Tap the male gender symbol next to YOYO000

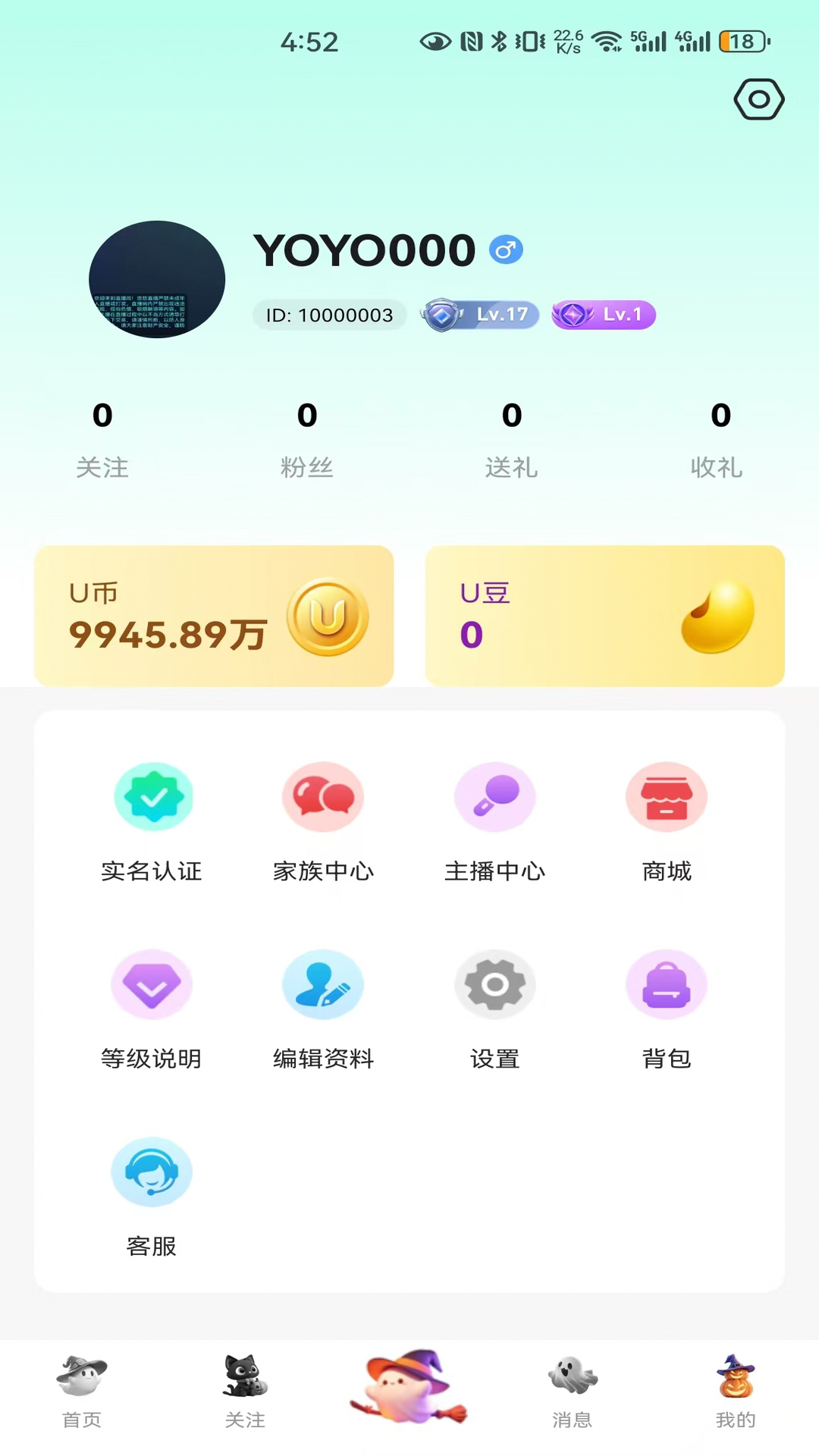(x=507, y=248)
